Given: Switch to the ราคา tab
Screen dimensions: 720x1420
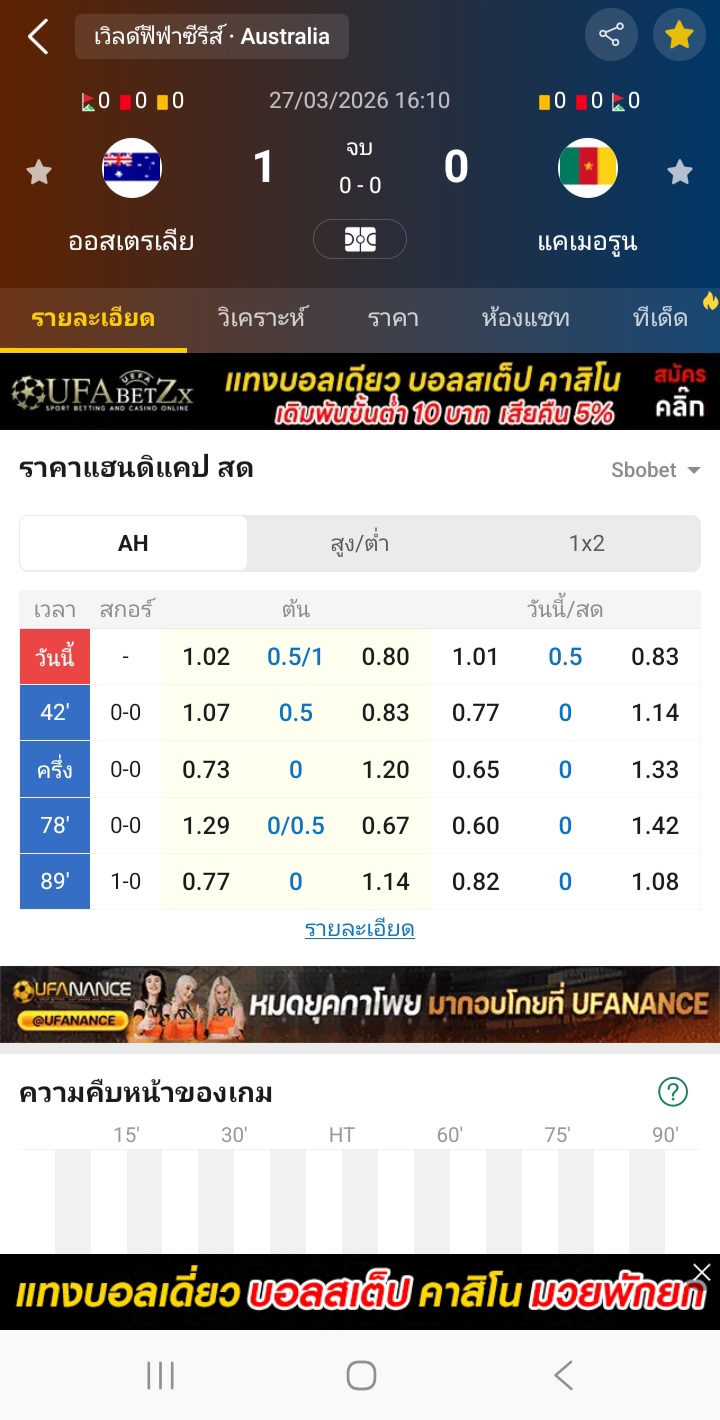Looking at the screenshot, I should [x=393, y=319].
